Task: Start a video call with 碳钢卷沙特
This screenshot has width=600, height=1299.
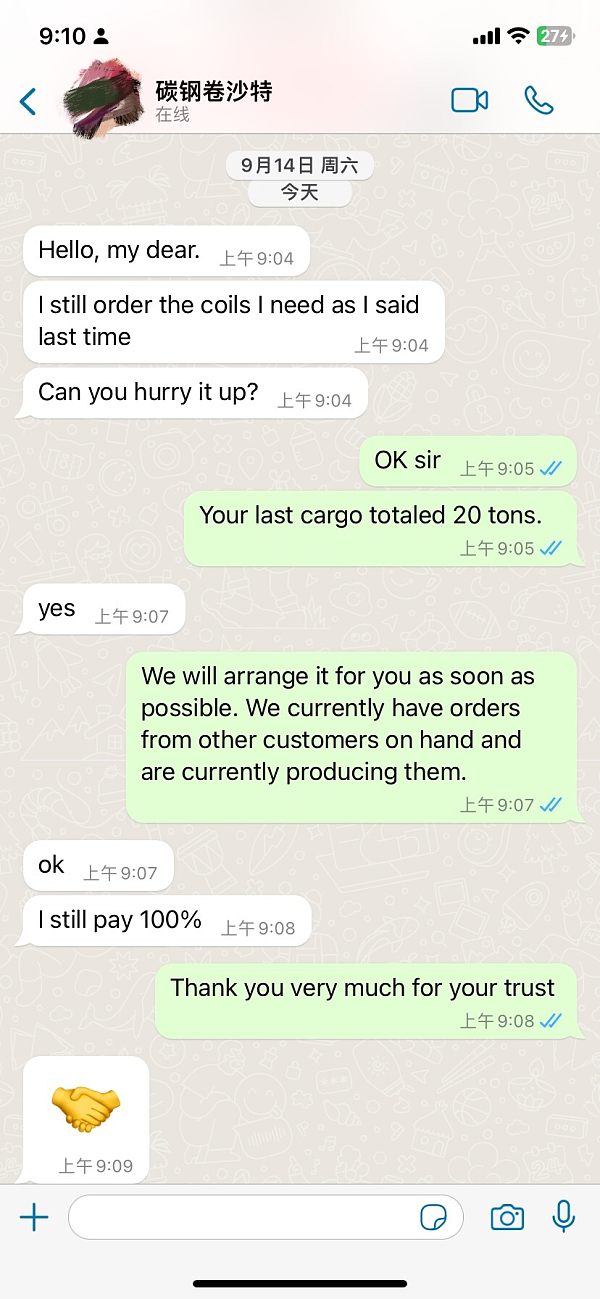Action: 469,100
